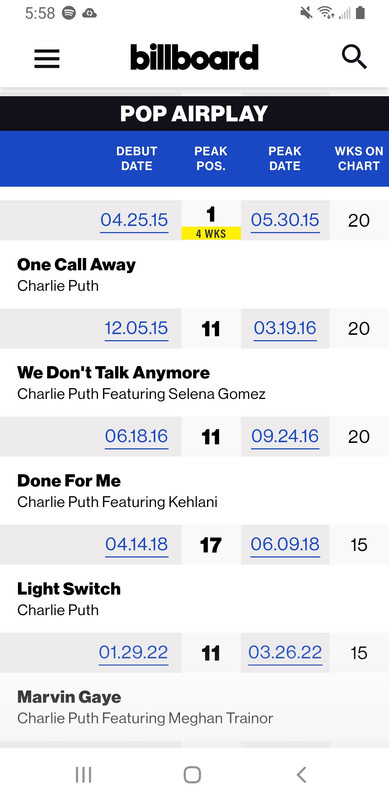This screenshot has height=800, width=389.
Task: Open Done For Me peak date 06.09.18
Action: pyautogui.click(x=285, y=544)
